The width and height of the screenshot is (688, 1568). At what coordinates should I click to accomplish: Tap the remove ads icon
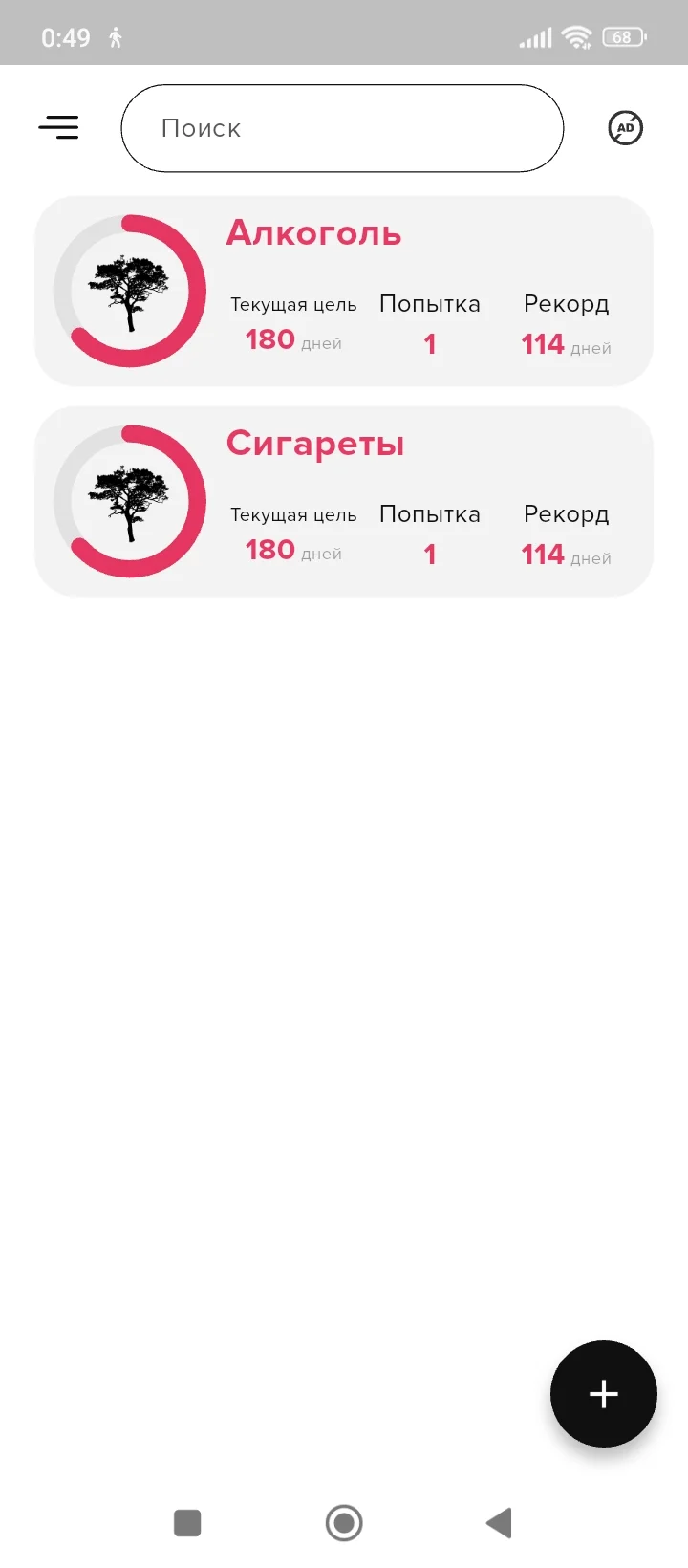(x=626, y=128)
